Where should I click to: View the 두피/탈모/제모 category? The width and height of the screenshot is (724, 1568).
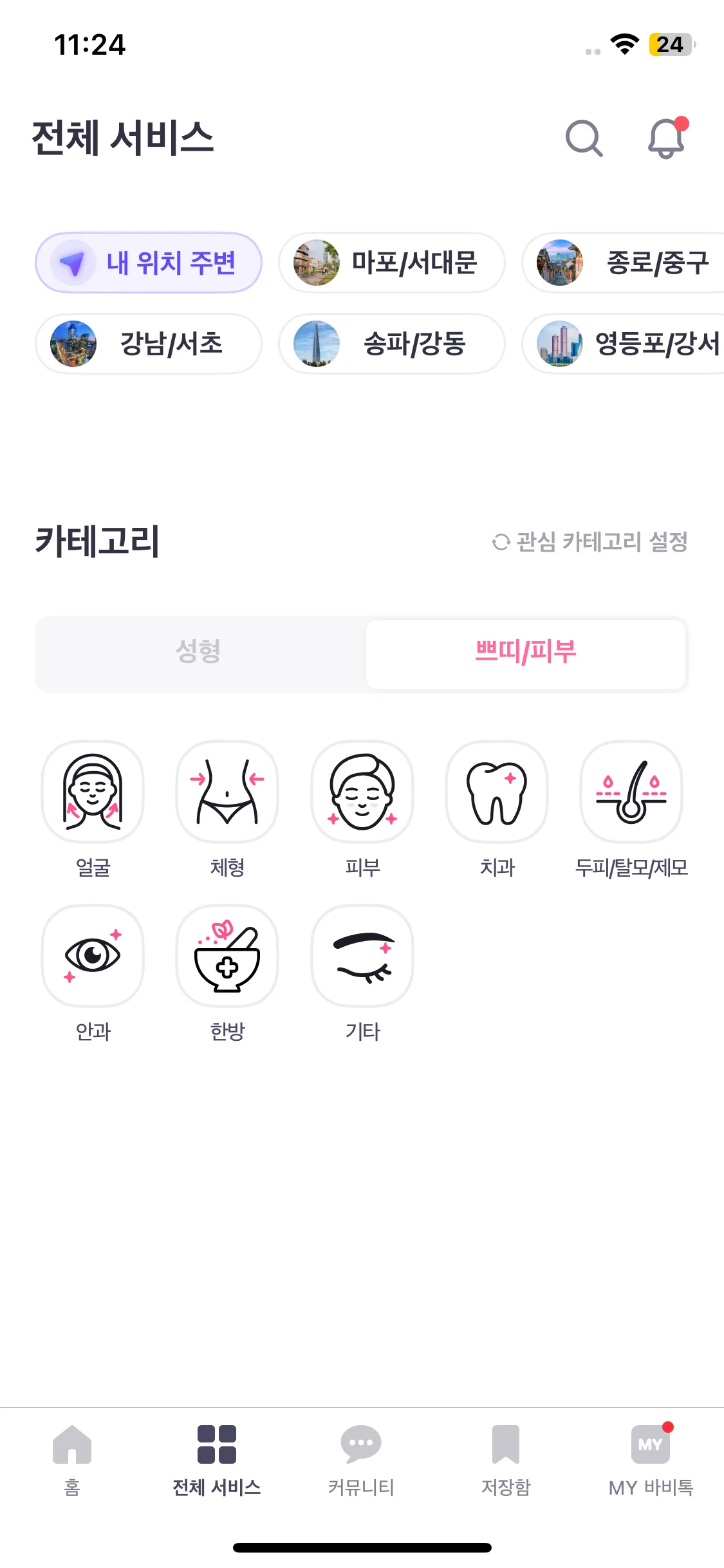(x=631, y=792)
